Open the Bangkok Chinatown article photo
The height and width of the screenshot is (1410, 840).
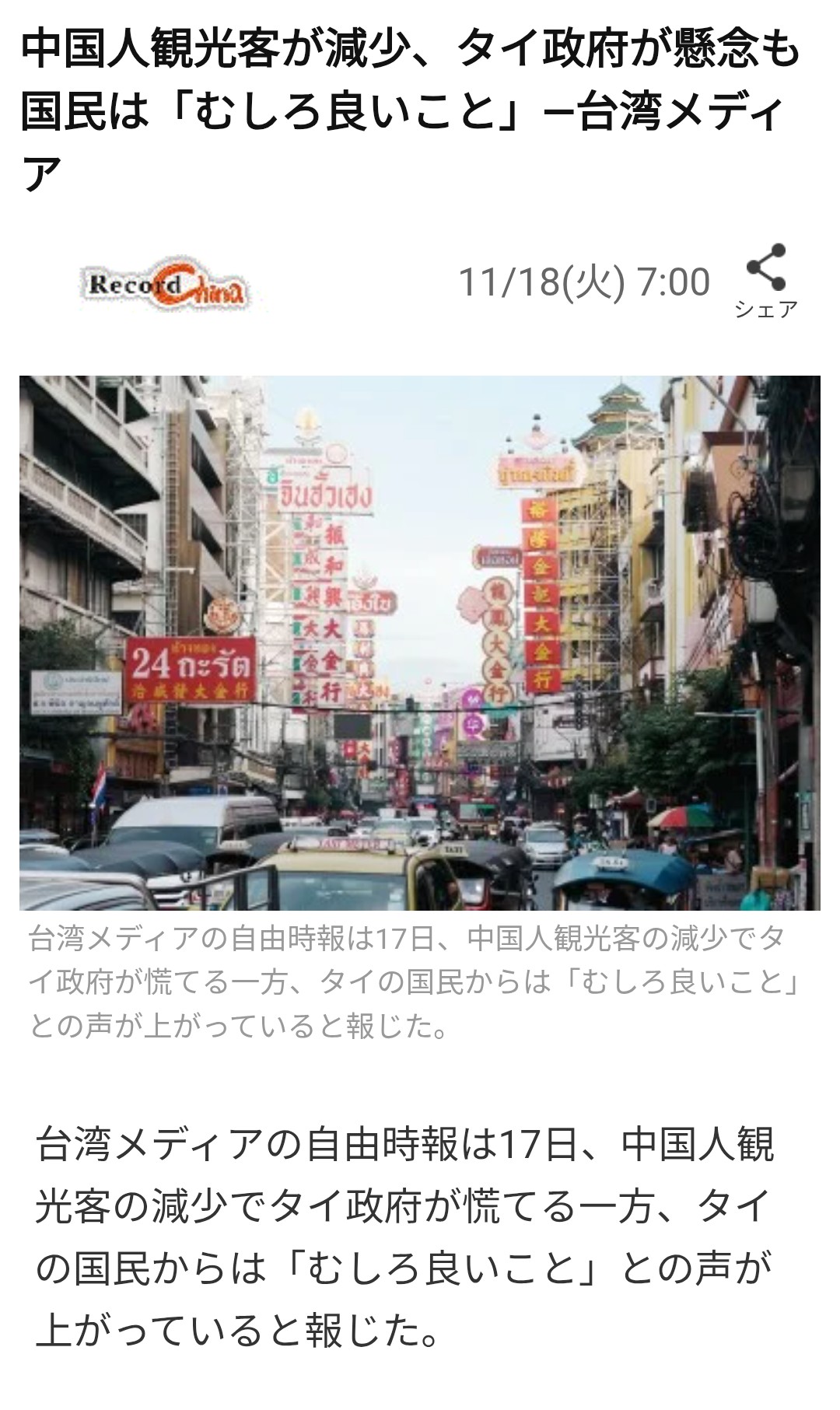(x=420, y=642)
